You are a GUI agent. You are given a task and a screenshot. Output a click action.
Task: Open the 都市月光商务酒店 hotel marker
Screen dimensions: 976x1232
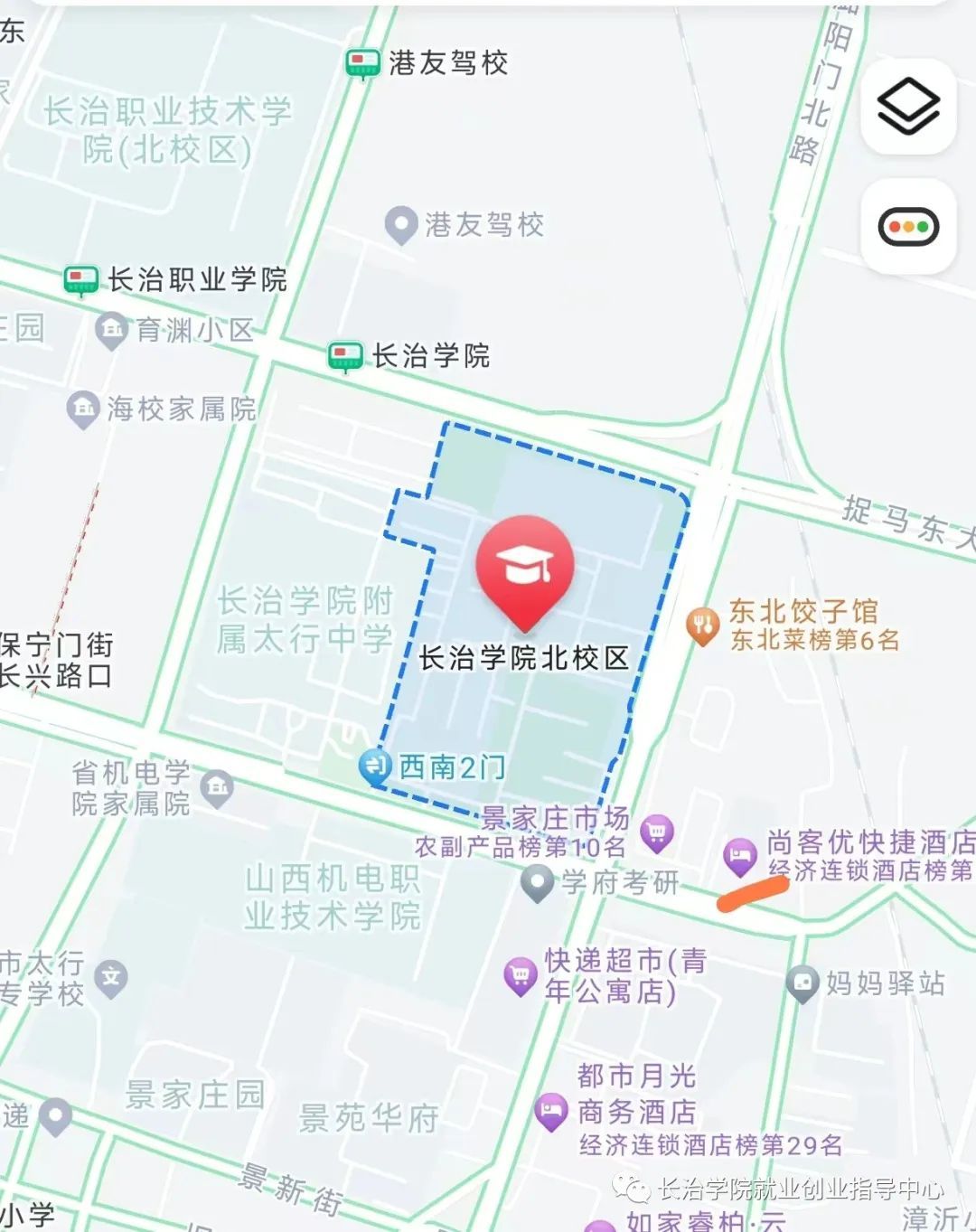[550, 1110]
